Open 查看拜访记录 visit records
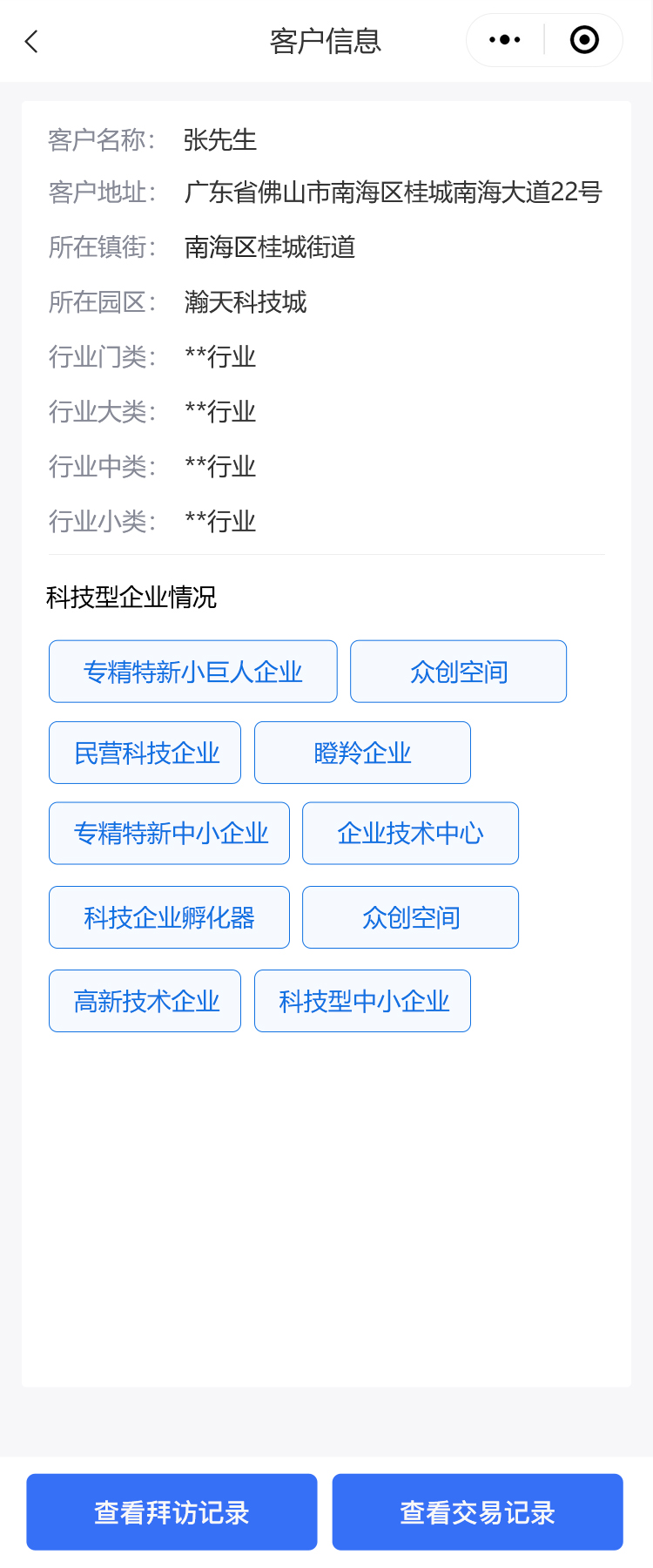The image size is (653, 1568). [x=172, y=1512]
